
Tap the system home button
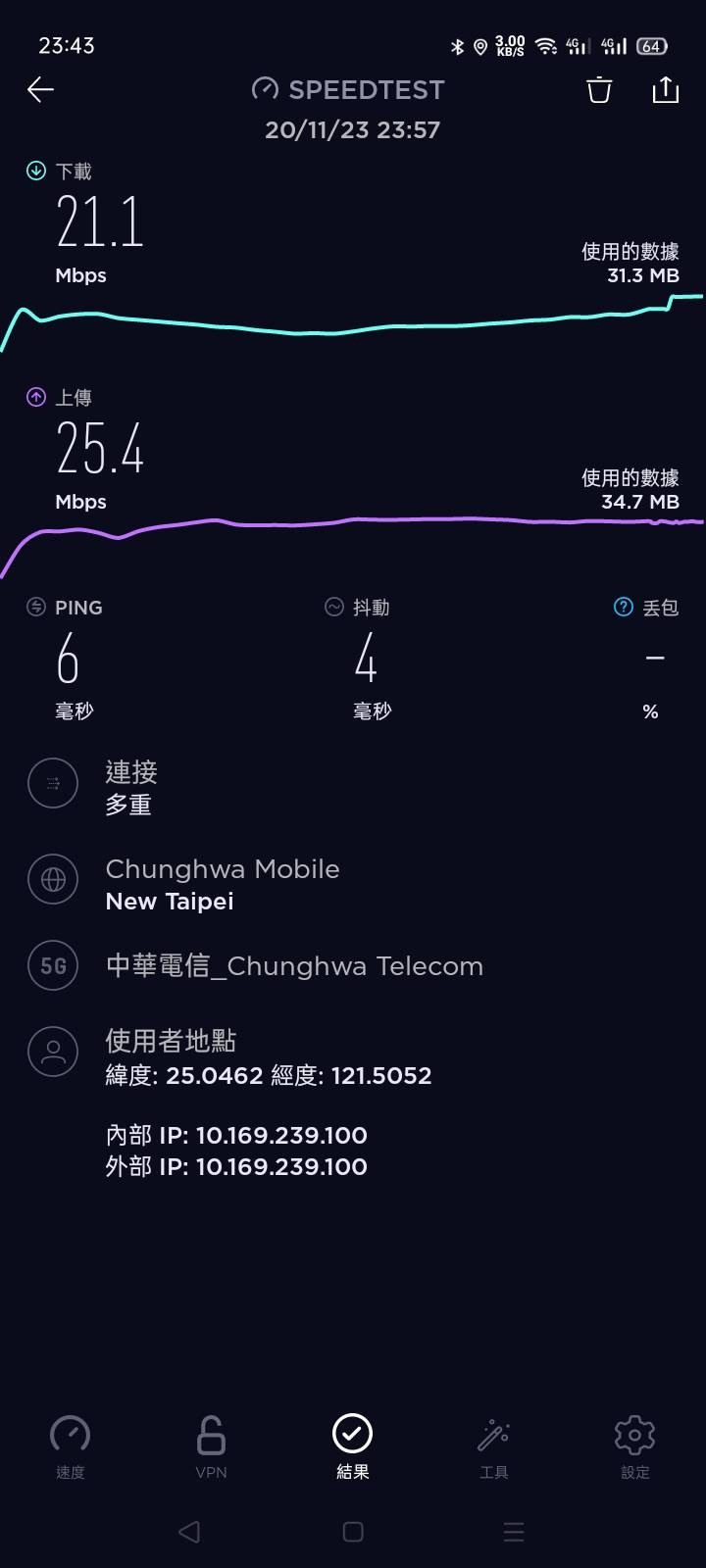tap(353, 1532)
